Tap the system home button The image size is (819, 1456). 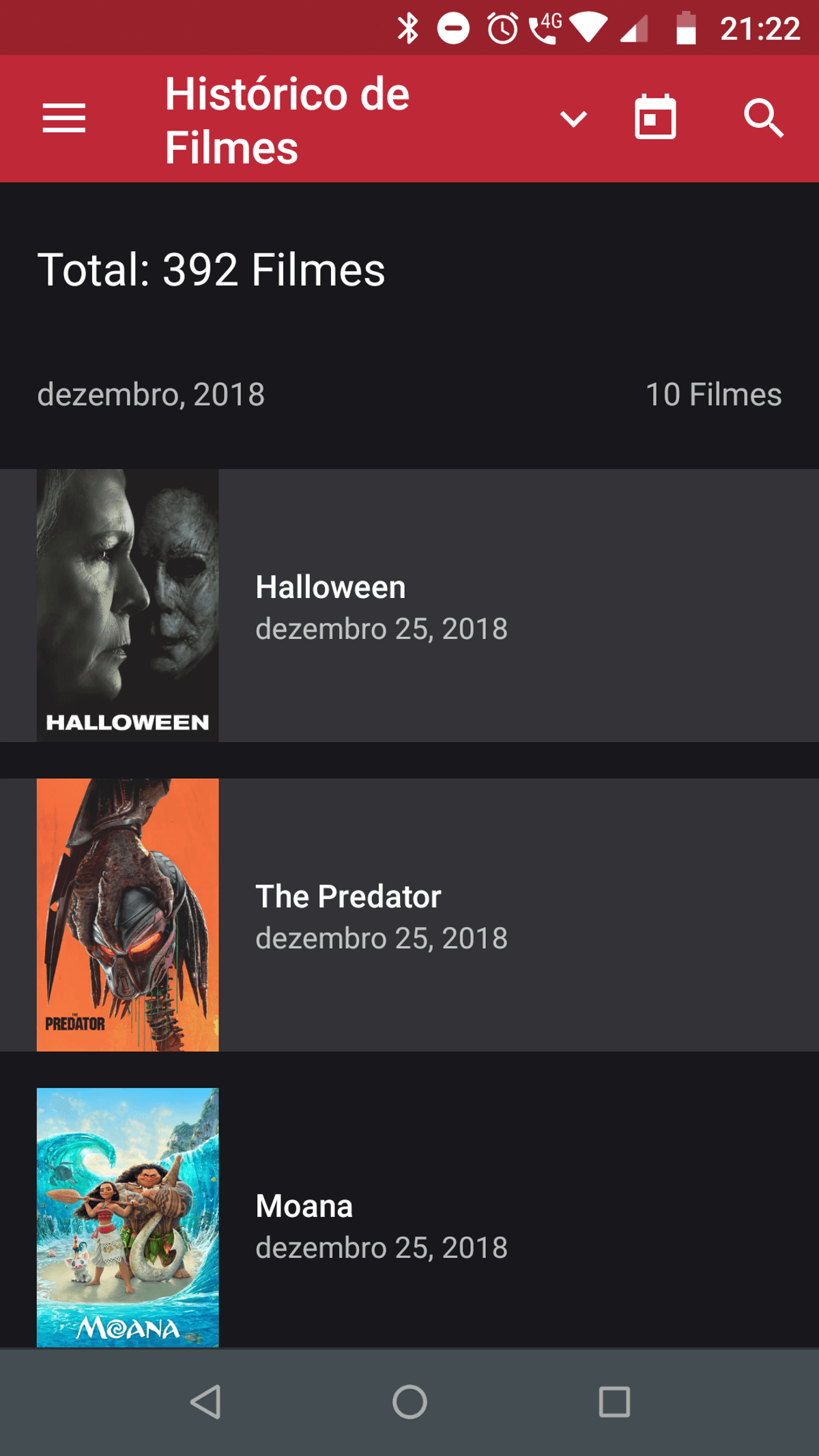coord(409,1402)
